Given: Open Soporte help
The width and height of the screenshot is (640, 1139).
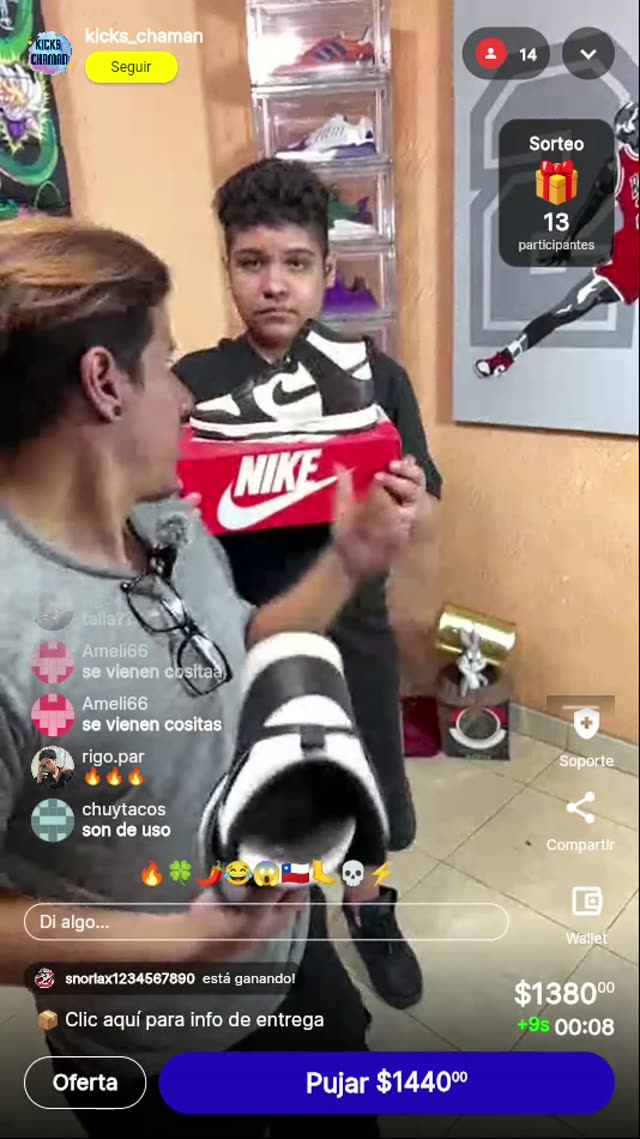Looking at the screenshot, I should (x=586, y=733).
